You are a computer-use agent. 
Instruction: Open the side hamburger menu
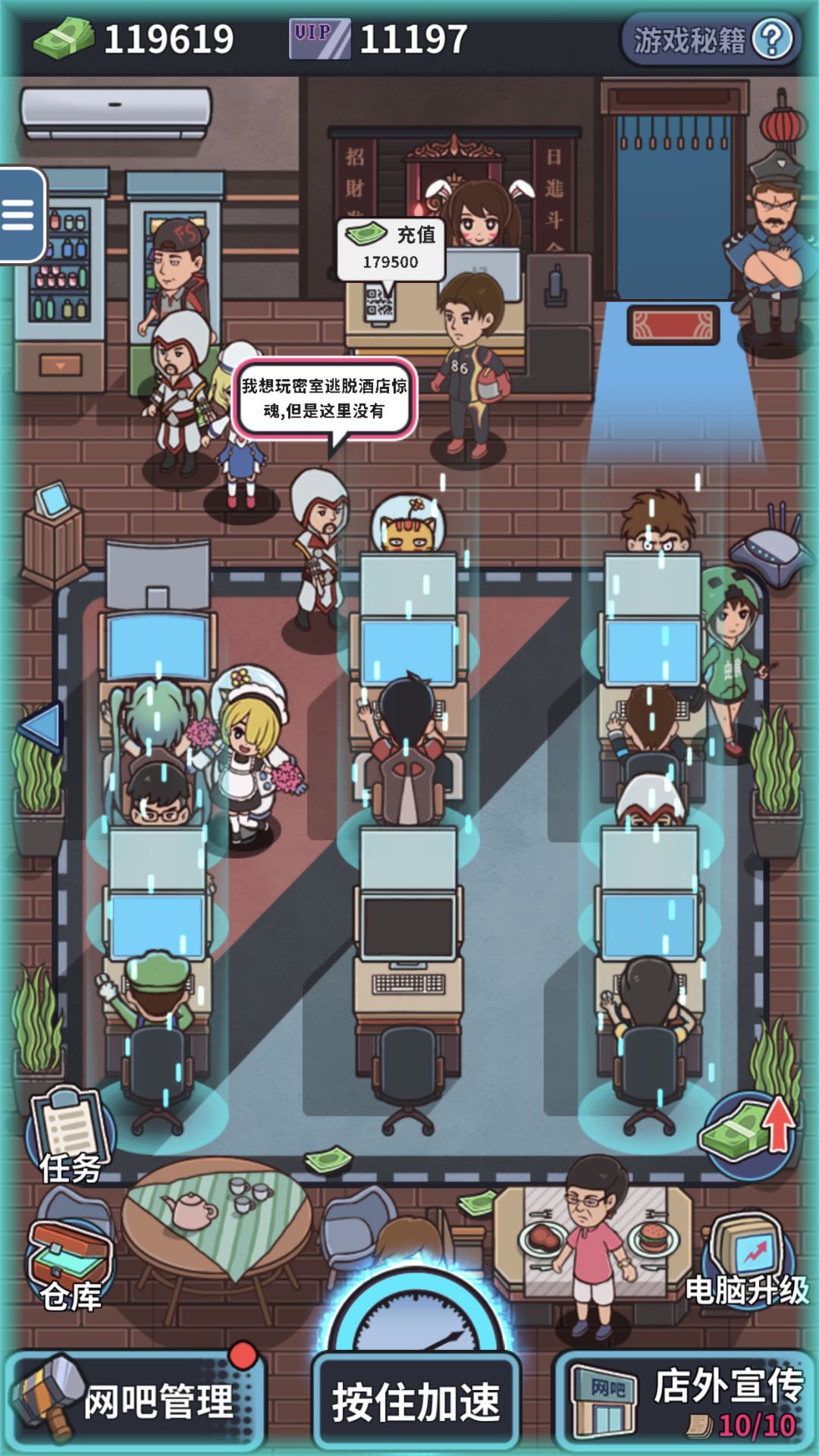pyautogui.click(x=20, y=215)
